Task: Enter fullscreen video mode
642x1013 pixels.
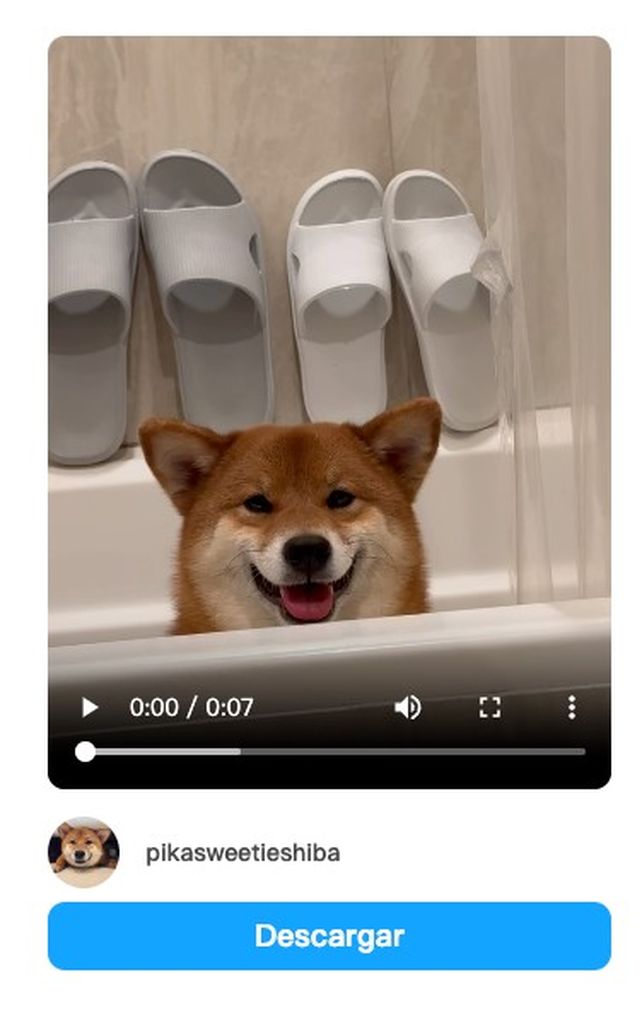Action: click(x=489, y=708)
